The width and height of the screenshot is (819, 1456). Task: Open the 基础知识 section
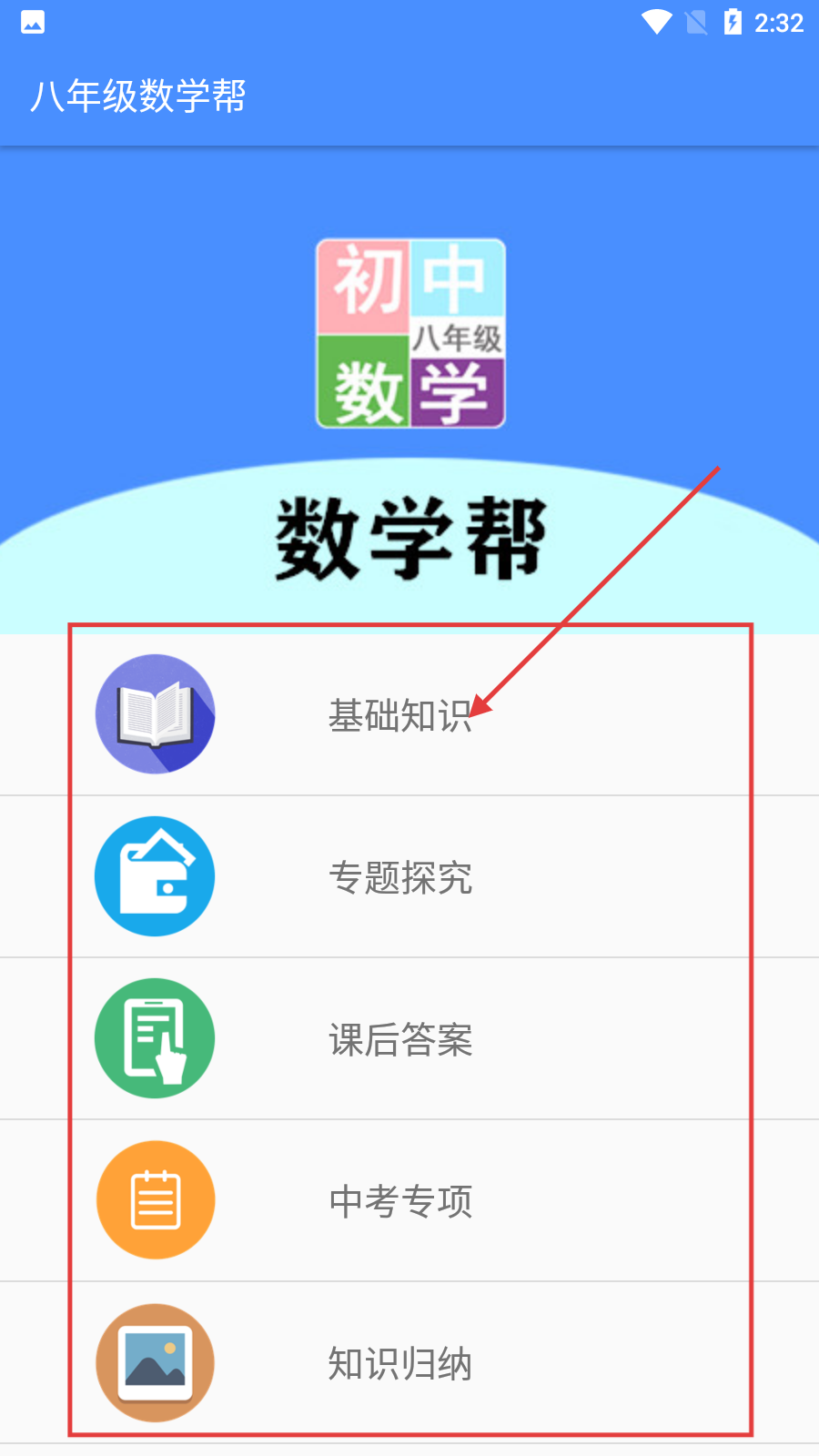[x=400, y=716]
